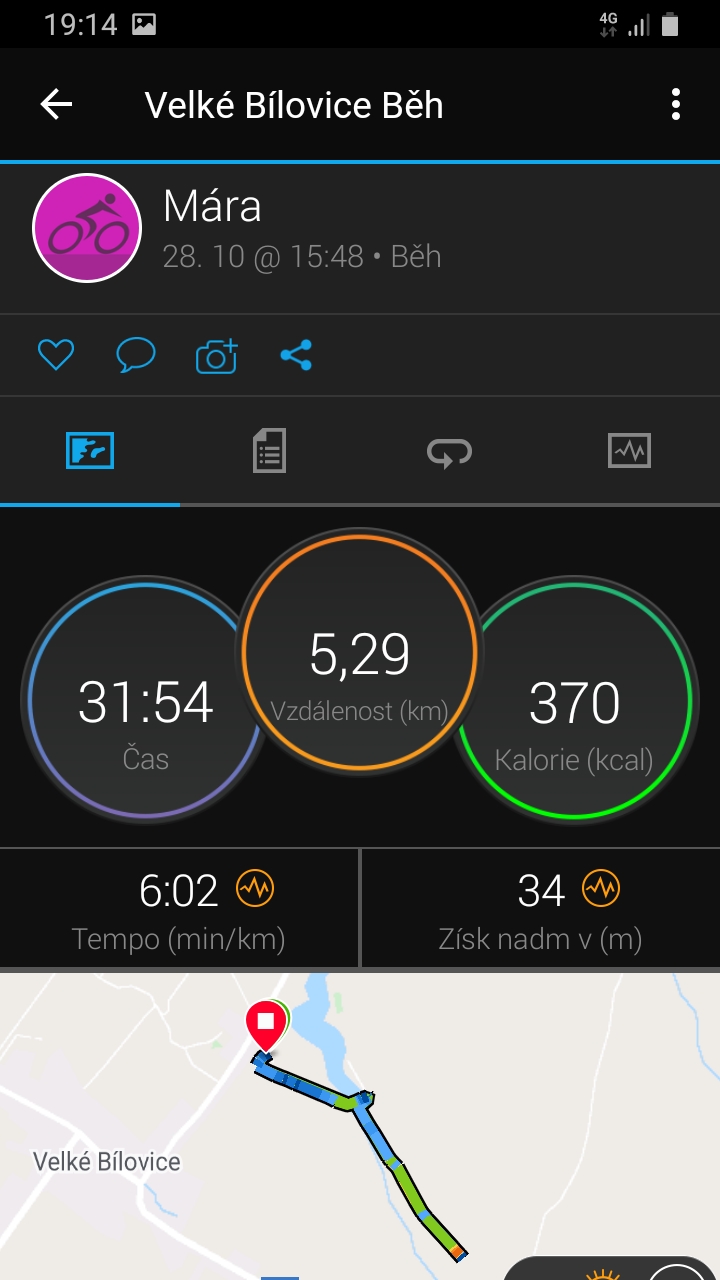Screen dimensions: 720x1280
Task: Open comments with the speech bubble
Action: pos(135,355)
